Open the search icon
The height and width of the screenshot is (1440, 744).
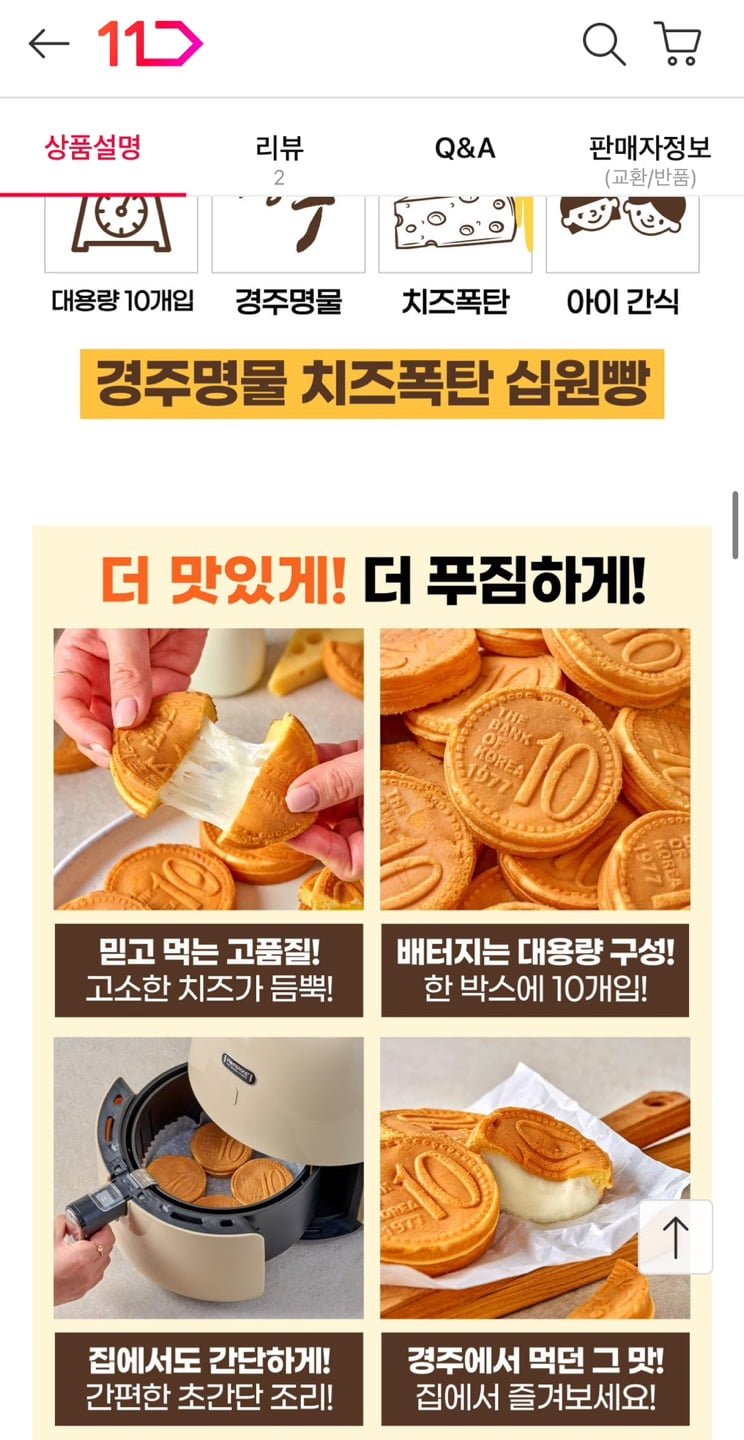pos(603,44)
